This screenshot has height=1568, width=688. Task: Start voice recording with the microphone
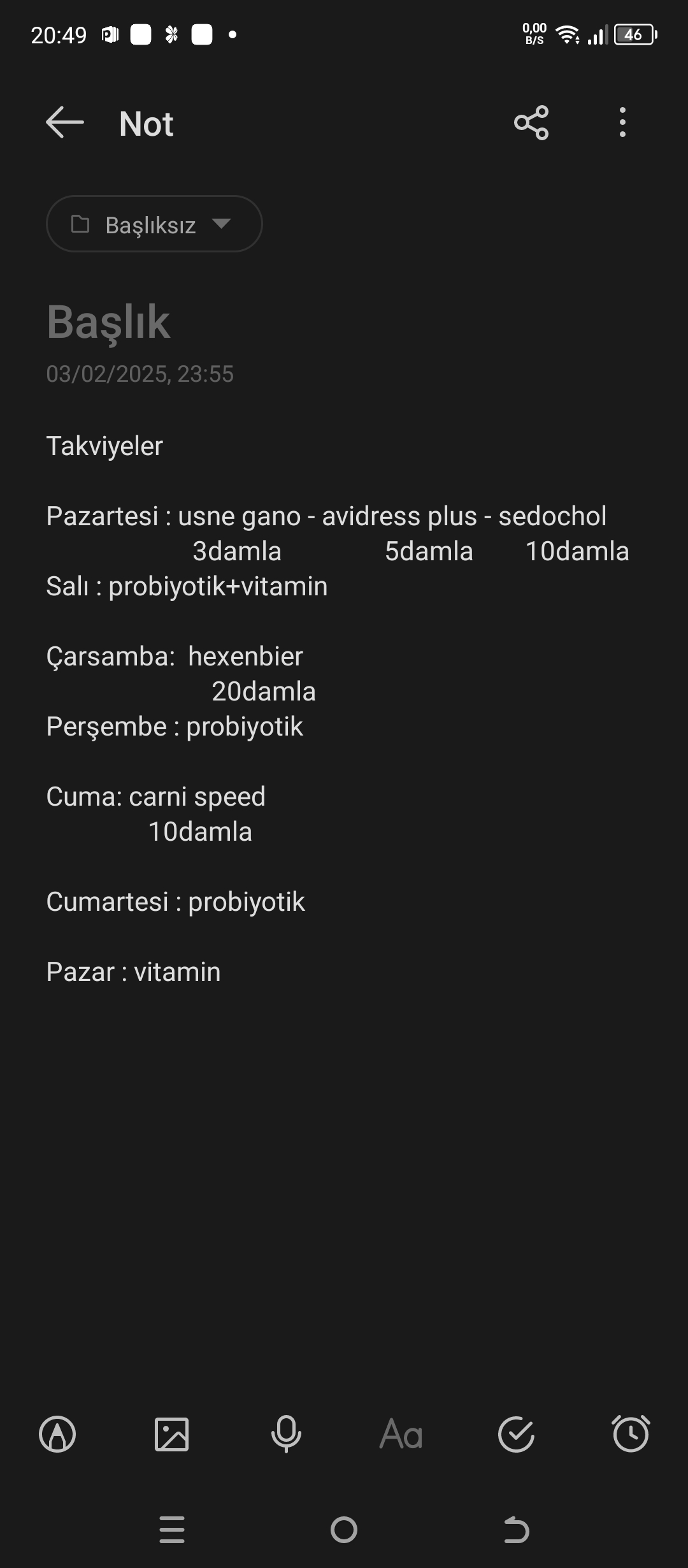click(287, 1434)
